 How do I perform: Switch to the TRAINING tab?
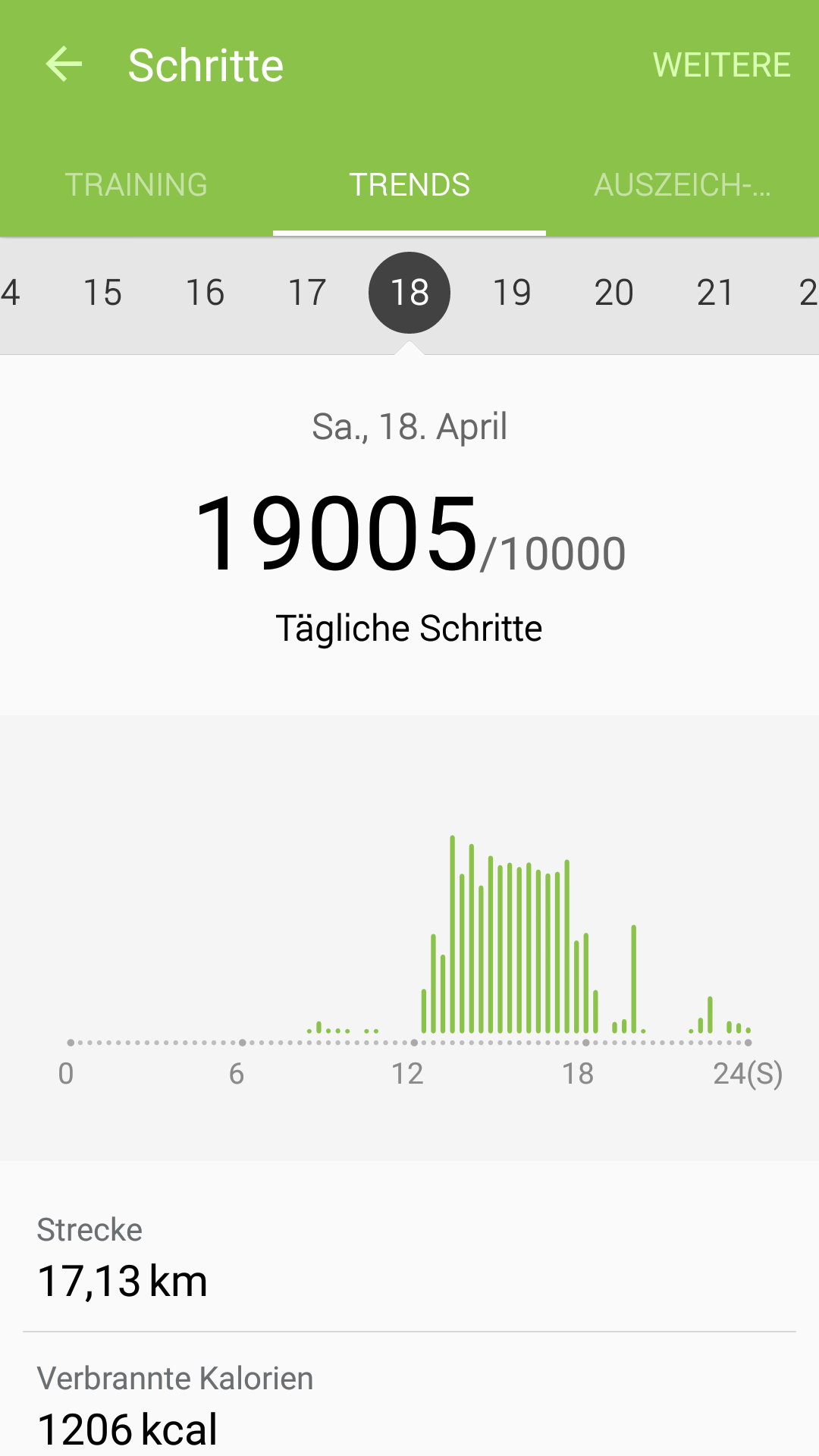coord(136,184)
